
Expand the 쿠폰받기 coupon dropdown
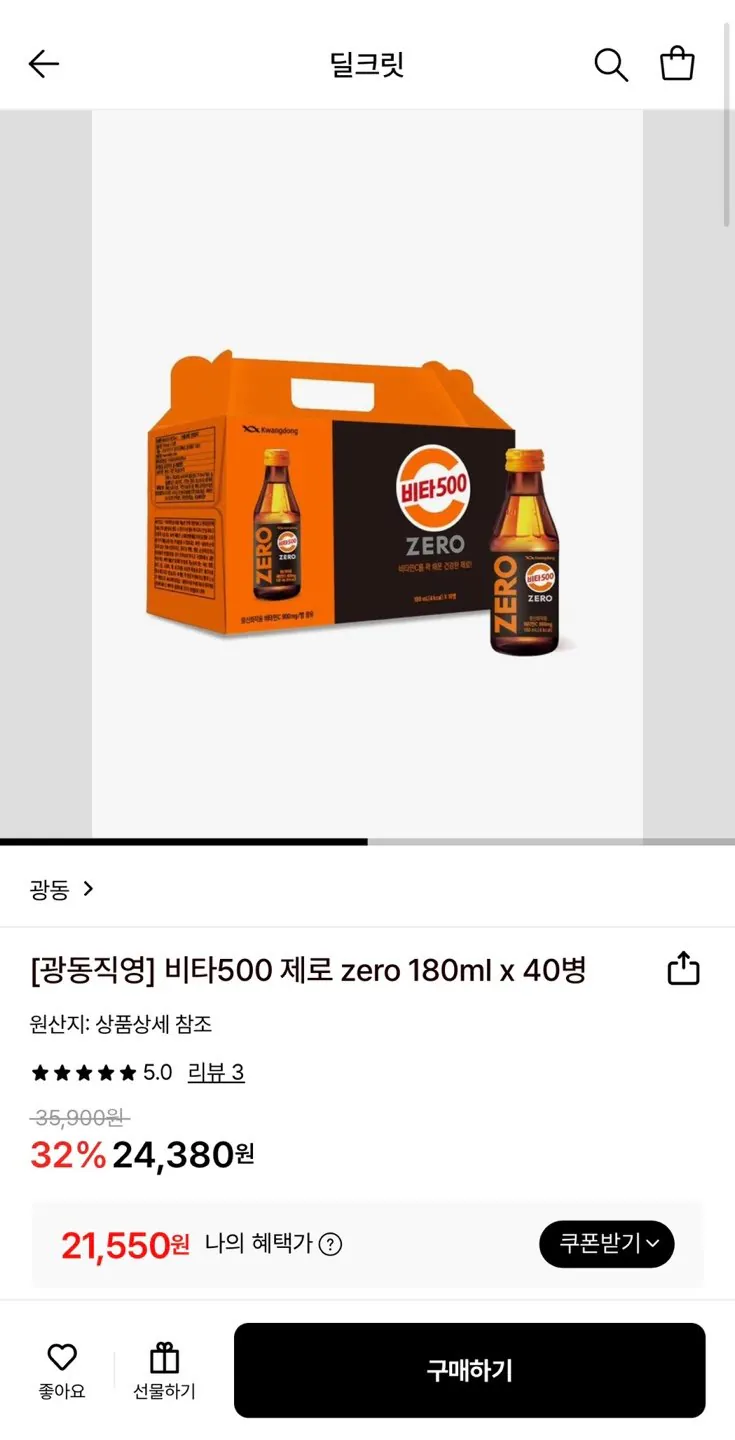606,1243
